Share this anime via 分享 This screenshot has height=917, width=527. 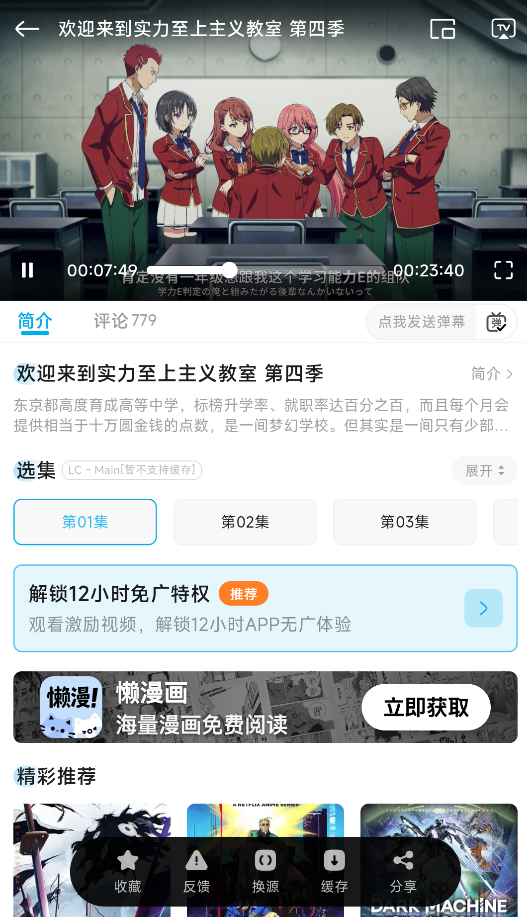tap(403, 872)
